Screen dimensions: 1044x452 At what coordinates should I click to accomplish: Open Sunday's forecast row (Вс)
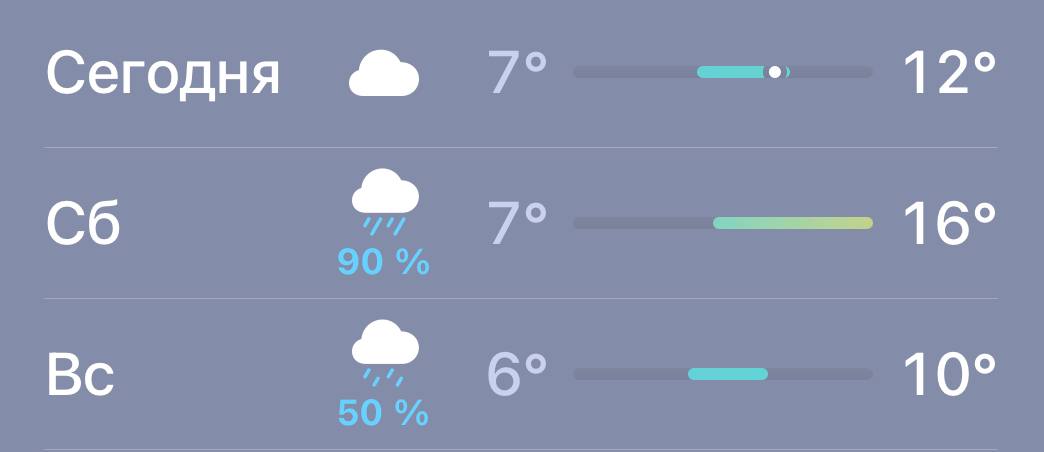[82, 374]
